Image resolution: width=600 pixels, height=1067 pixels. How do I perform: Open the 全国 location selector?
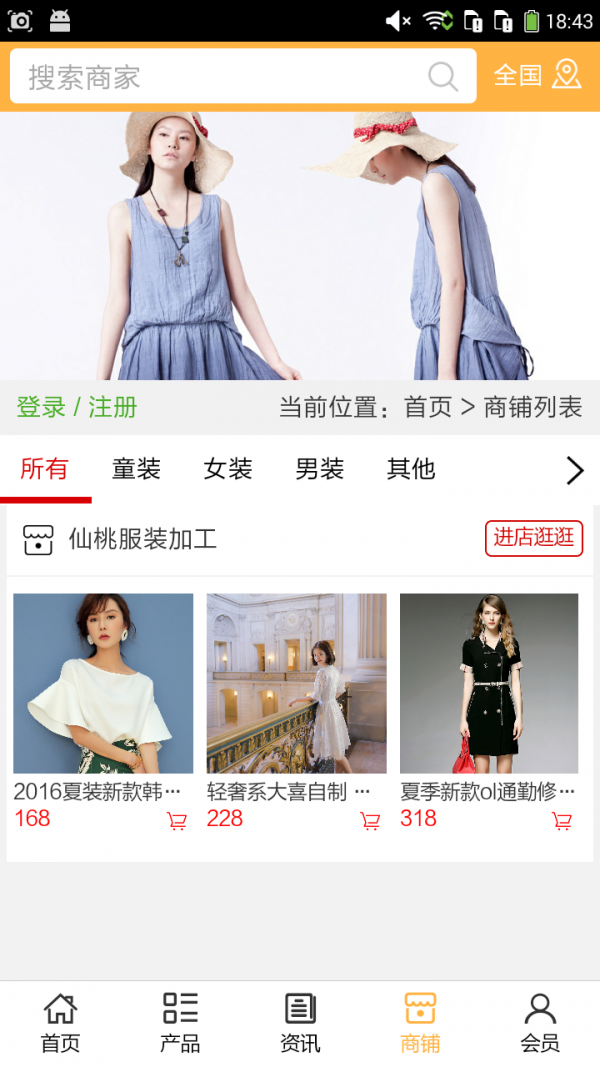tap(538, 75)
